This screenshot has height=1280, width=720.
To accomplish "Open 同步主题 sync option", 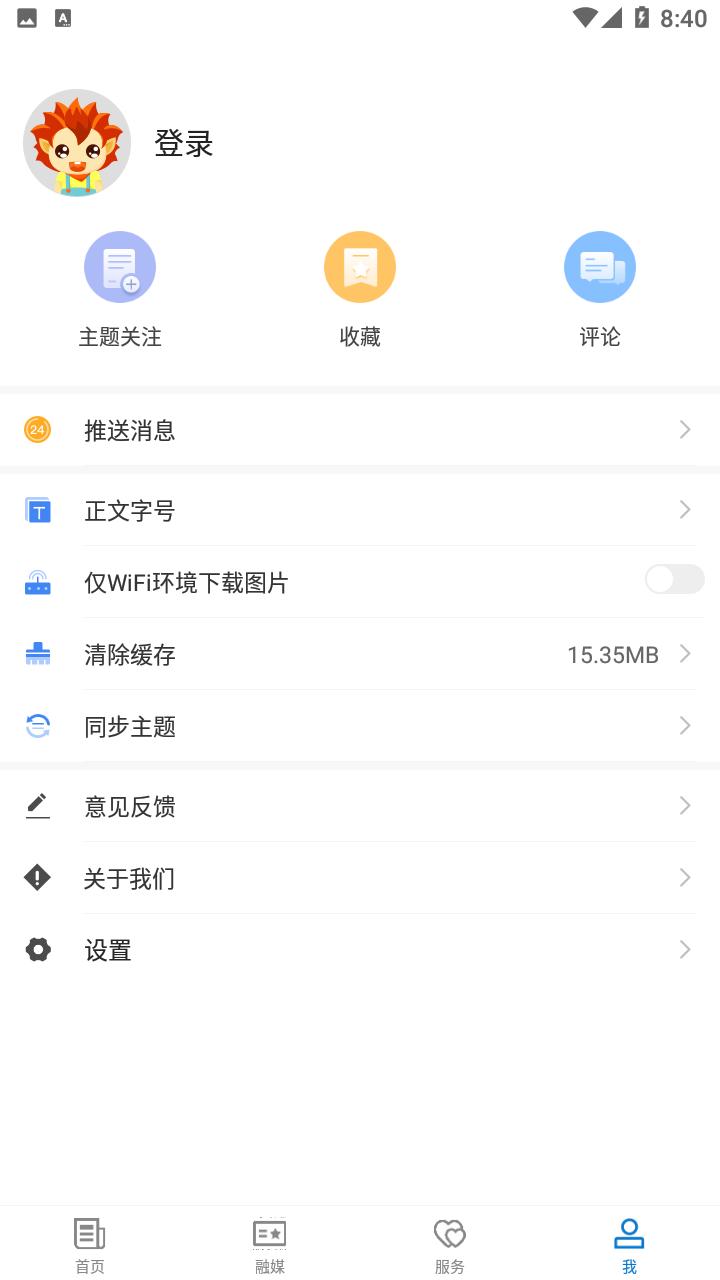I will click(360, 727).
